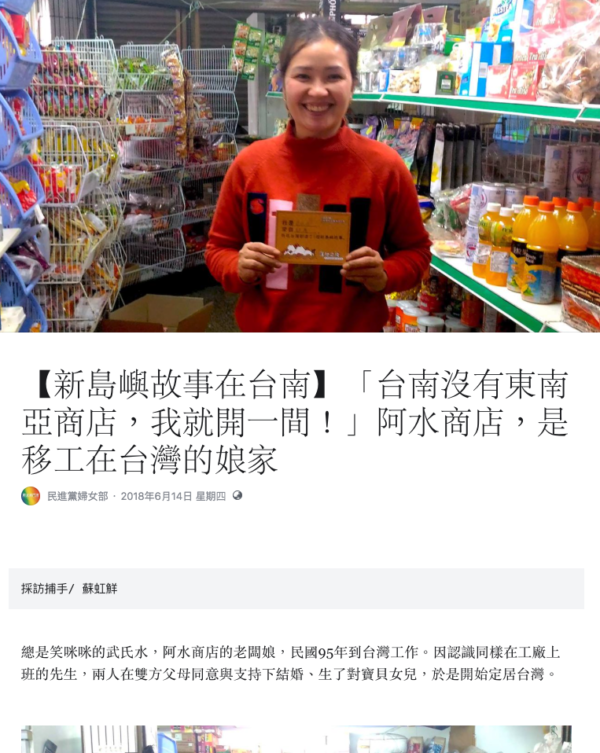Tap the author's profile avatar
Viewport: 600px width, 753px height.
(x=31, y=496)
